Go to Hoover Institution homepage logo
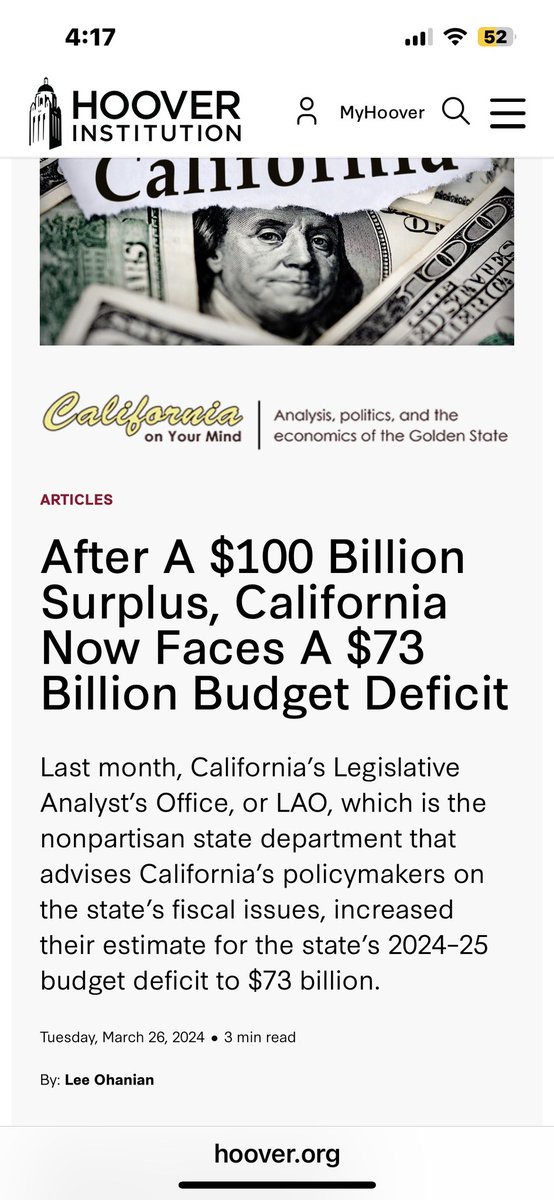Viewport: 554px width, 1200px height. (135, 114)
